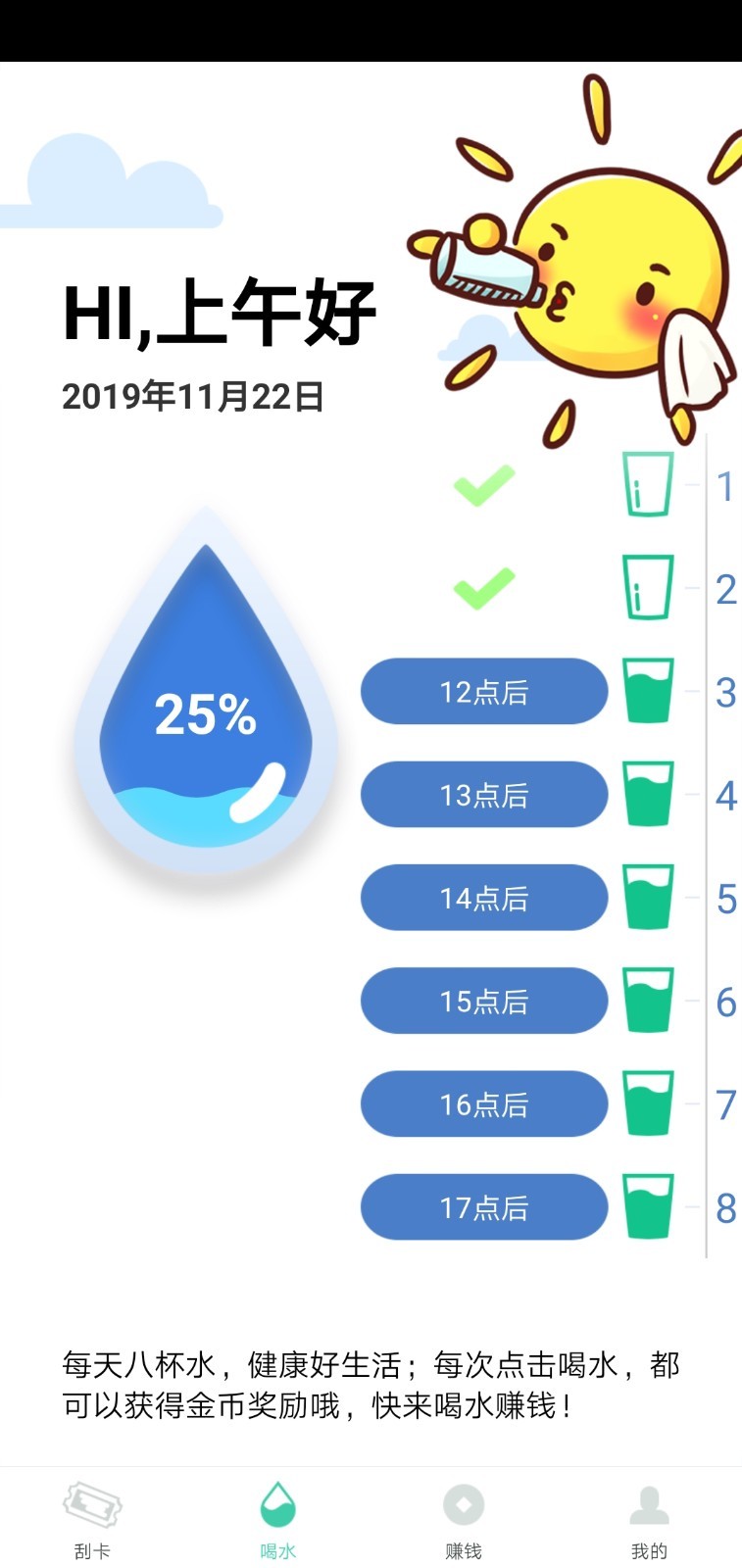Tap the 13点后 water button
The image size is (742, 1568).
[484, 795]
